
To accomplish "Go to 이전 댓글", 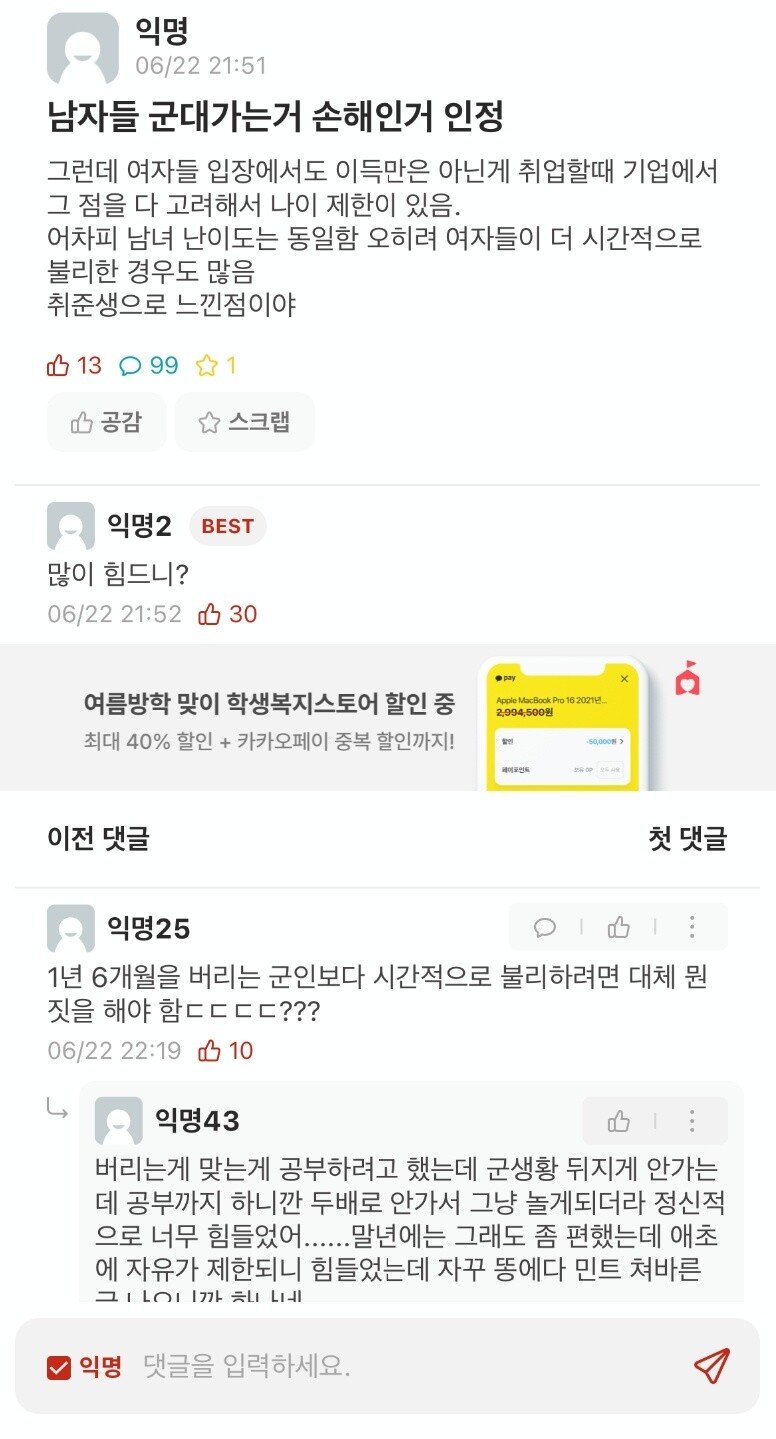I will pyautogui.click(x=98, y=838).
